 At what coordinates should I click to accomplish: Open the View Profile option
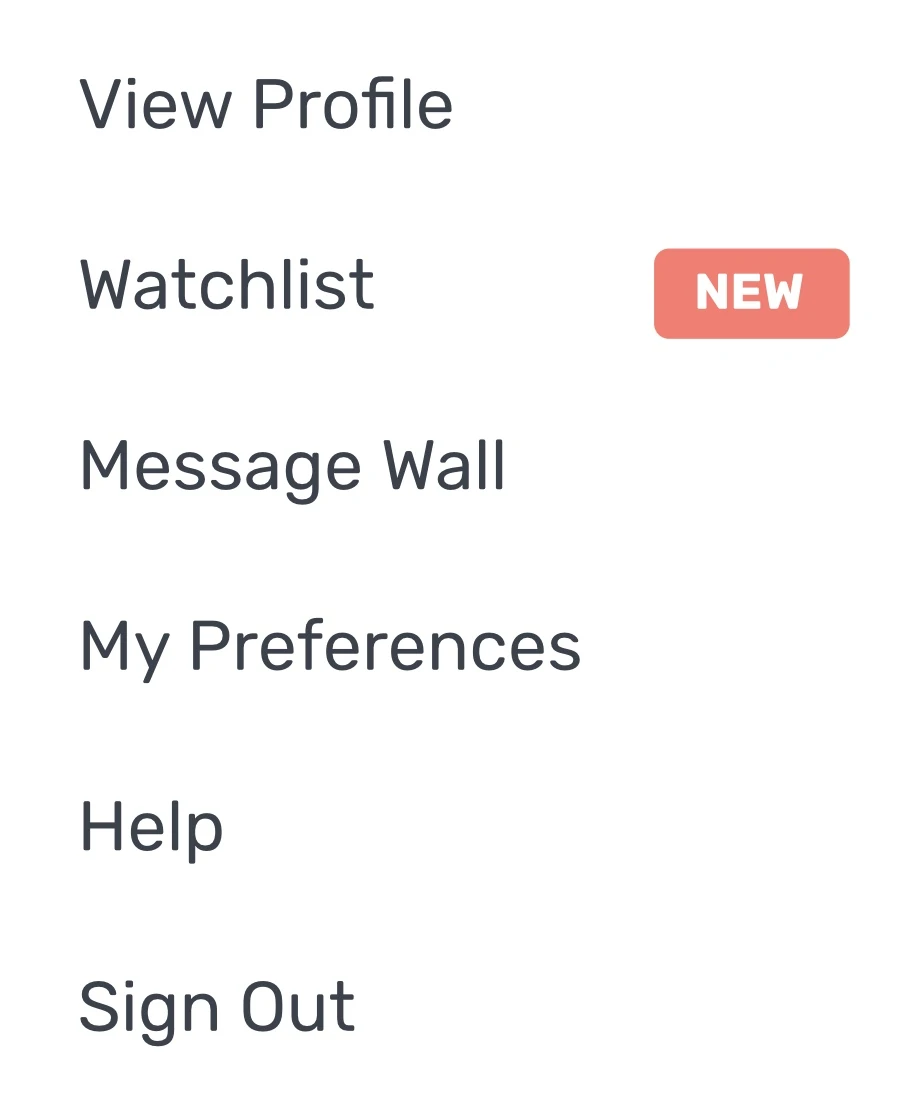266,104
